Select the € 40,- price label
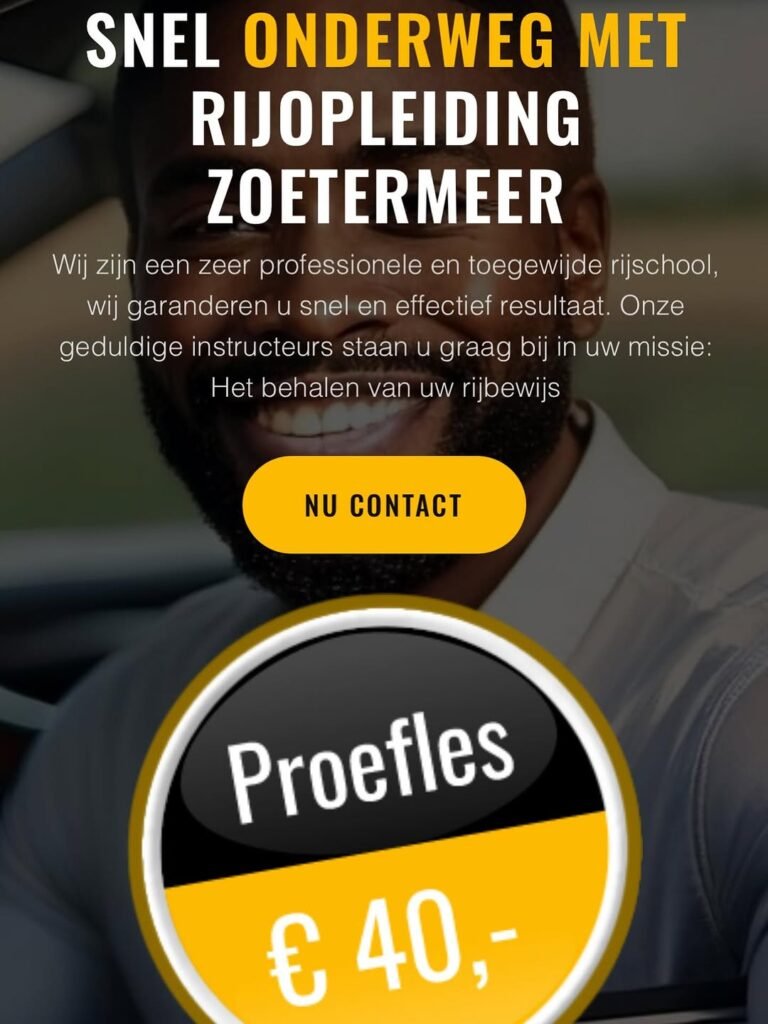 click(390, 940)
